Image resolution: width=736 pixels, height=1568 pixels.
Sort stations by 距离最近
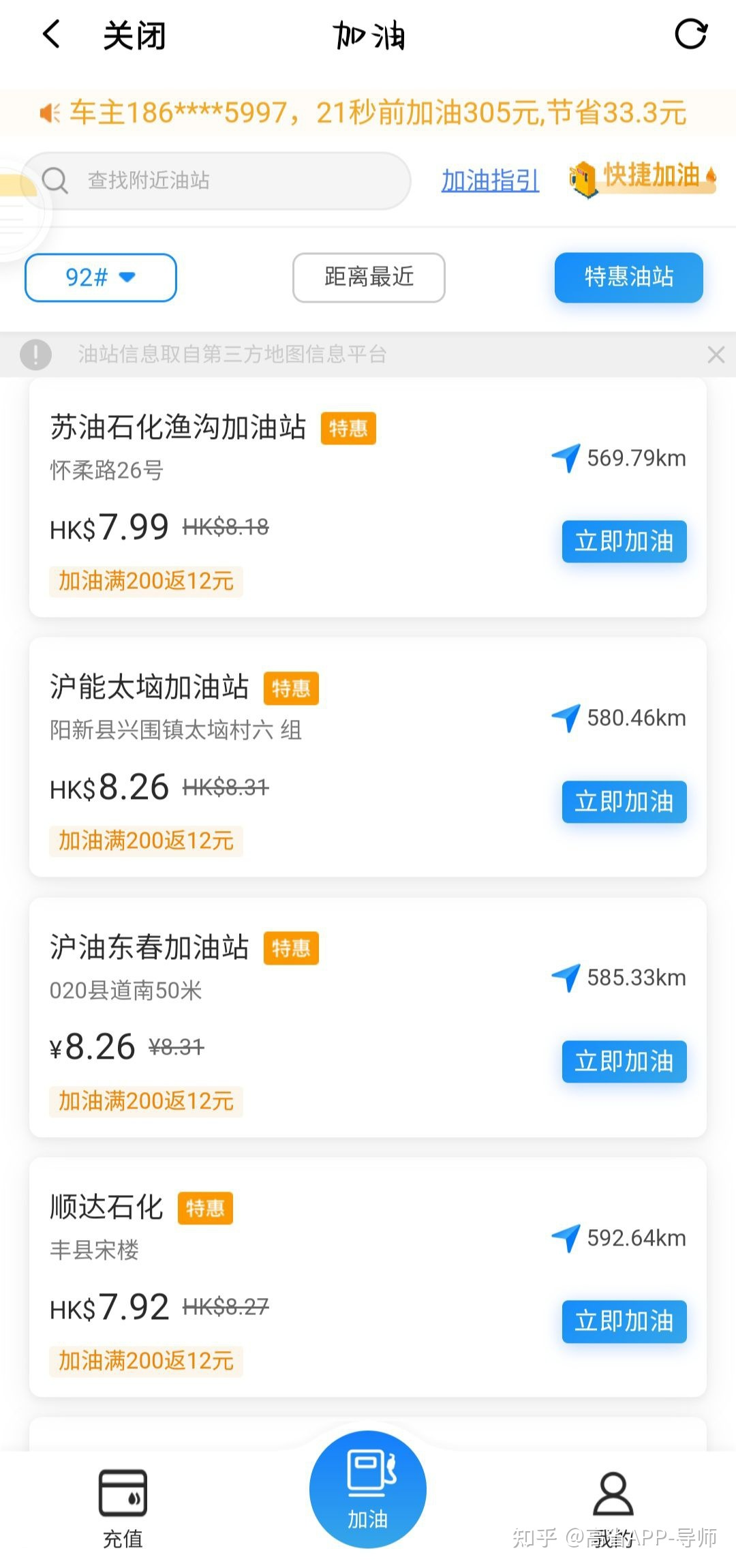[369, 277]
